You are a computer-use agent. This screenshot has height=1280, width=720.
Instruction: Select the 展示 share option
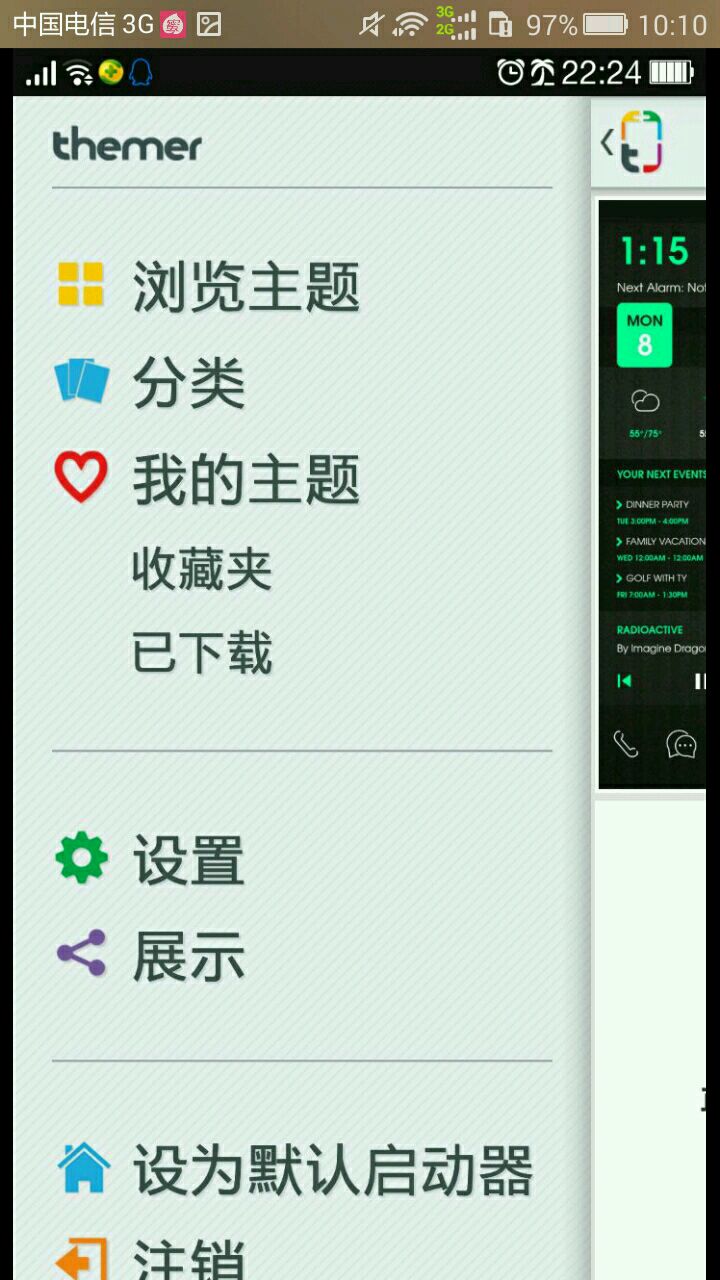(x=188, y=956)
